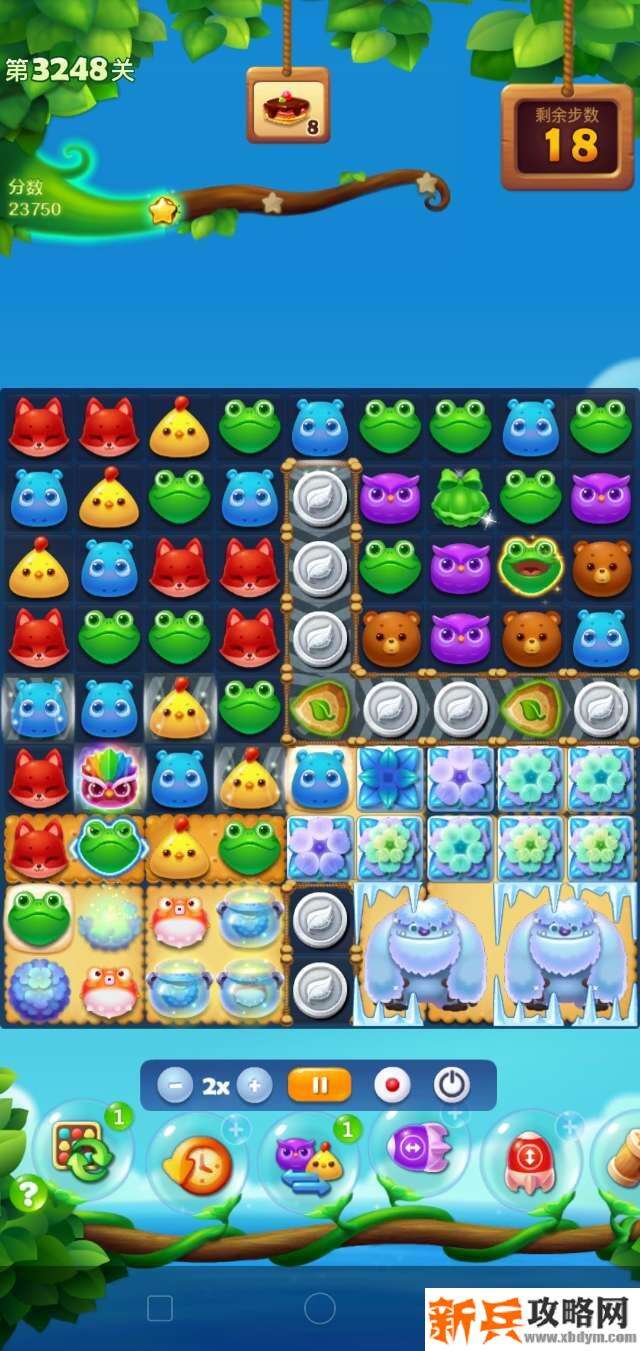
Task: Open recent apps from navigation bar
Action: coord(160,1308)
